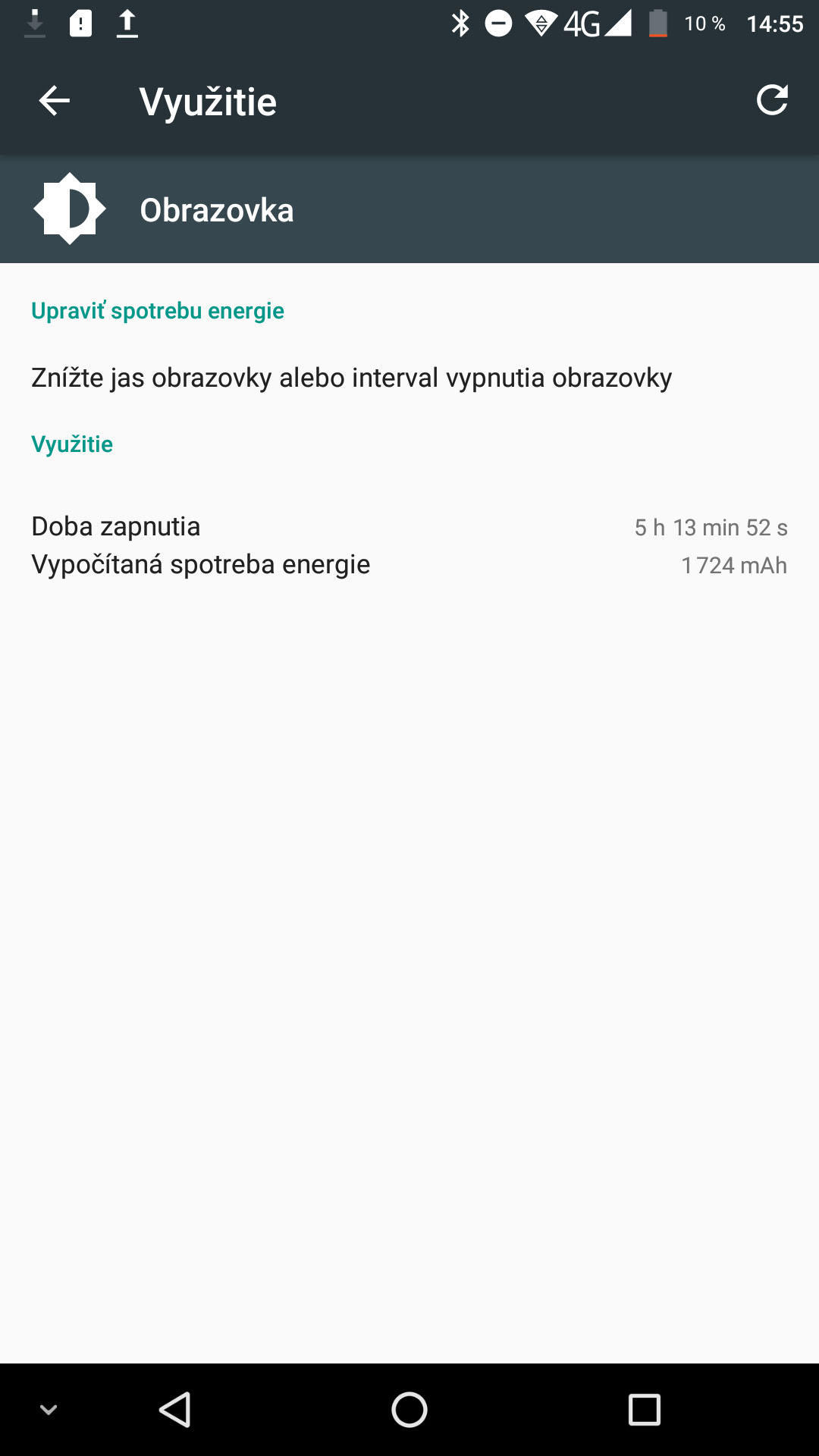Tap the system back triangle button

(175, 1410)
